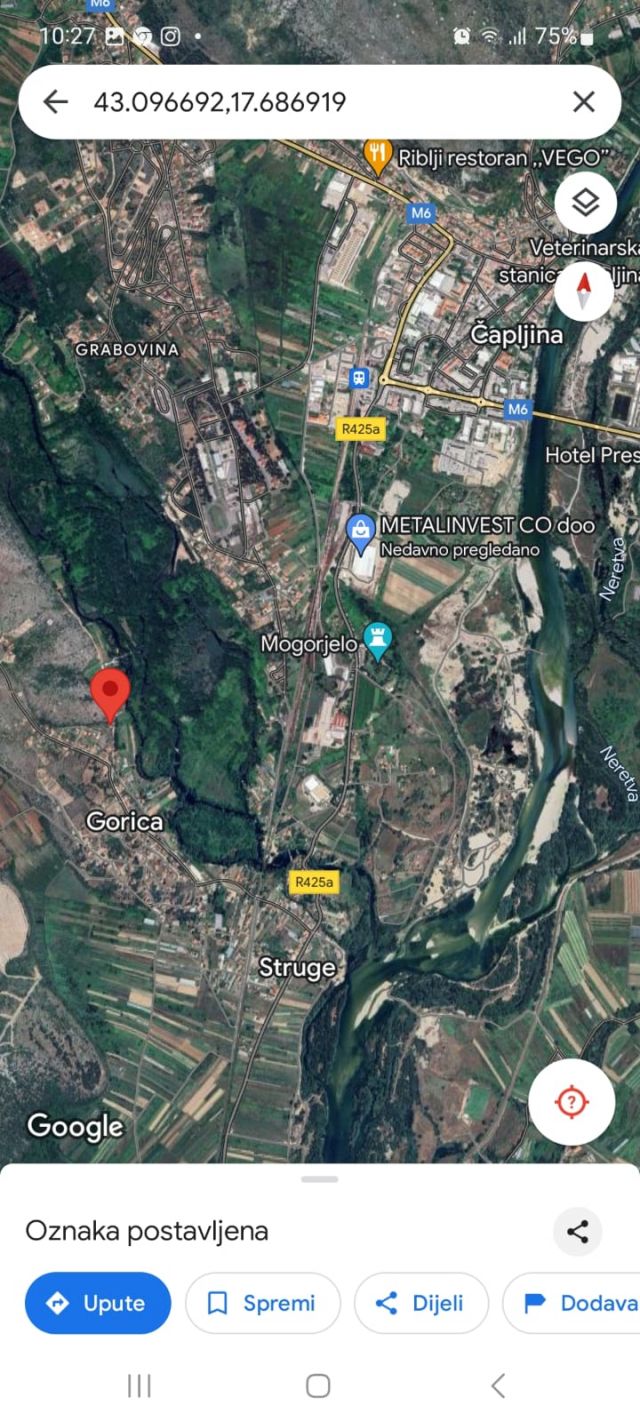This screenshot has height=1422, width=640.
Task: Expand the bottom sheet handle
Action: point(320,1180)
